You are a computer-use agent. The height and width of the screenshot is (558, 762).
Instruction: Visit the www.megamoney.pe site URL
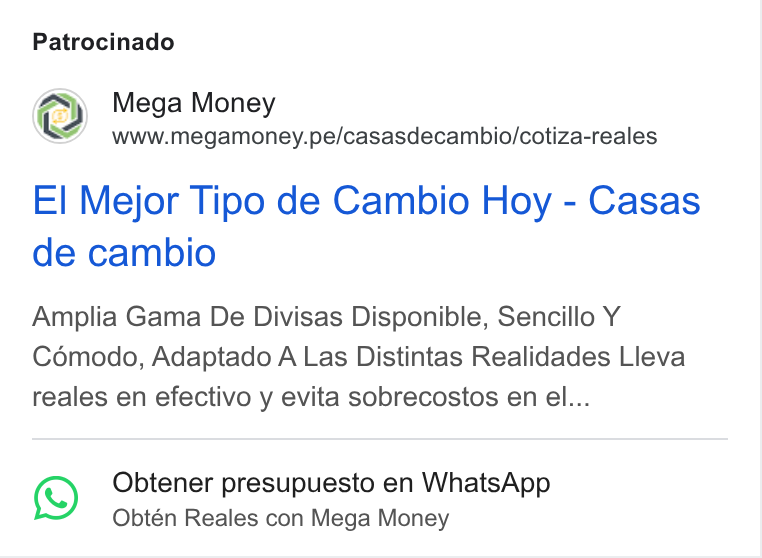pyautogui.click(x=384, y=137)
